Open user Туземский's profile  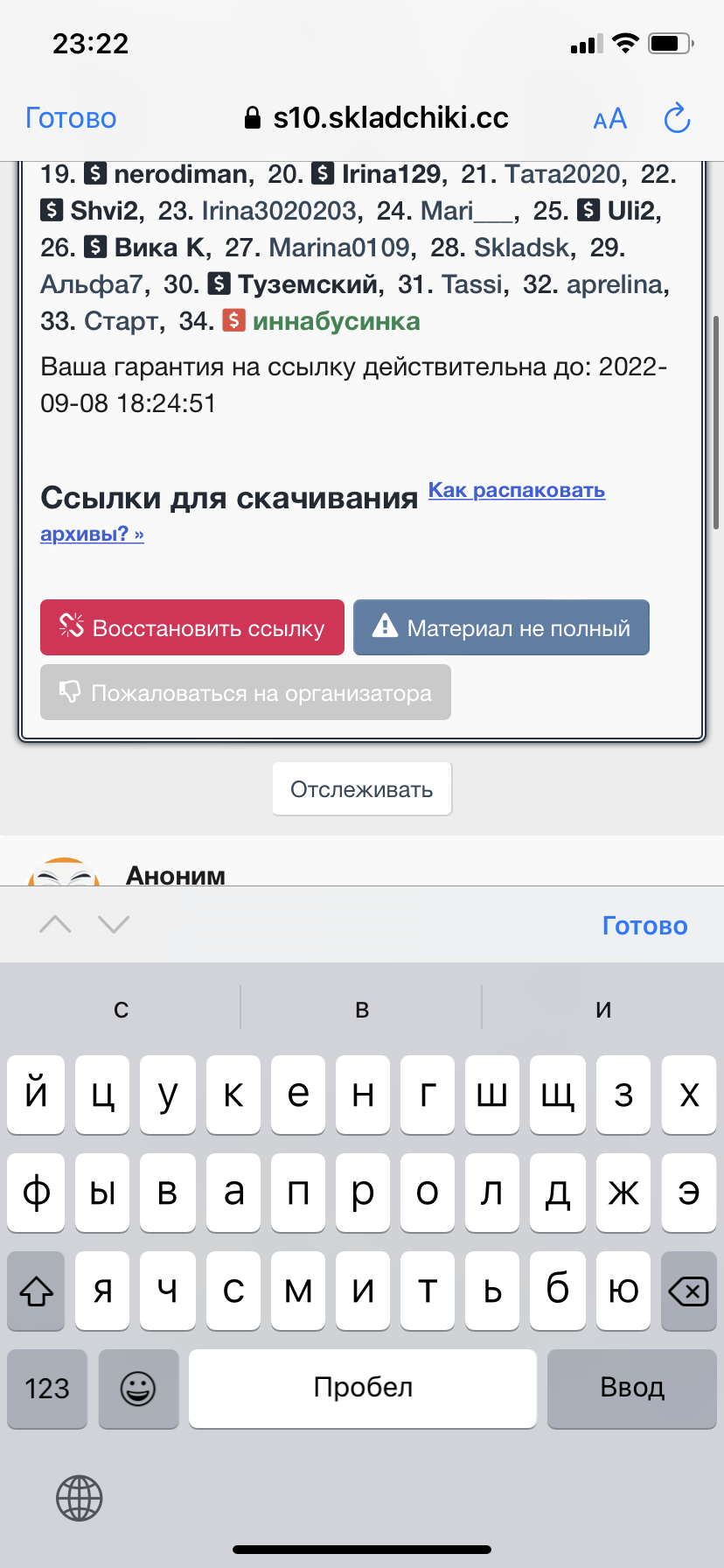[308, 284]
